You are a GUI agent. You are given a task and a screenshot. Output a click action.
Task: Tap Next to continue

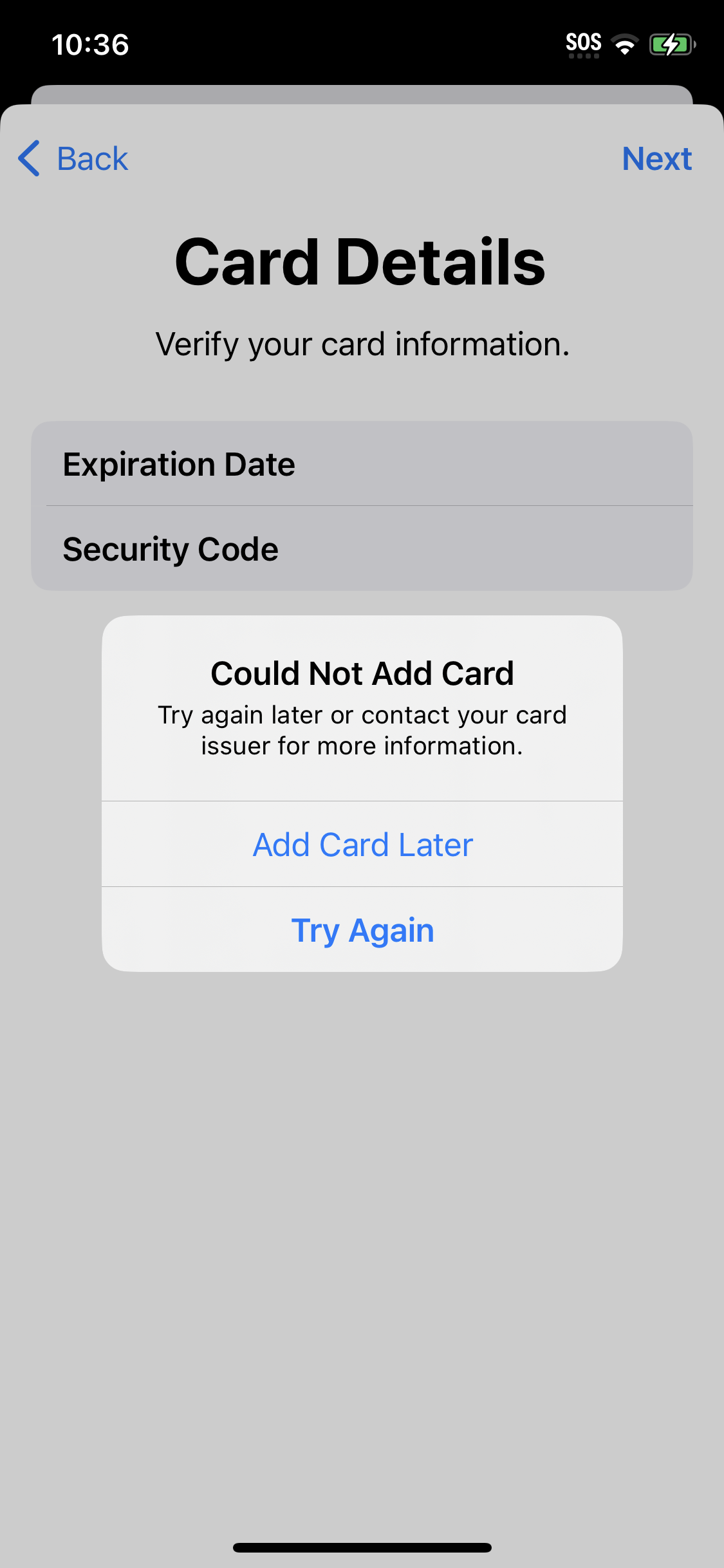pyautogui.click(x=656, y=158)
